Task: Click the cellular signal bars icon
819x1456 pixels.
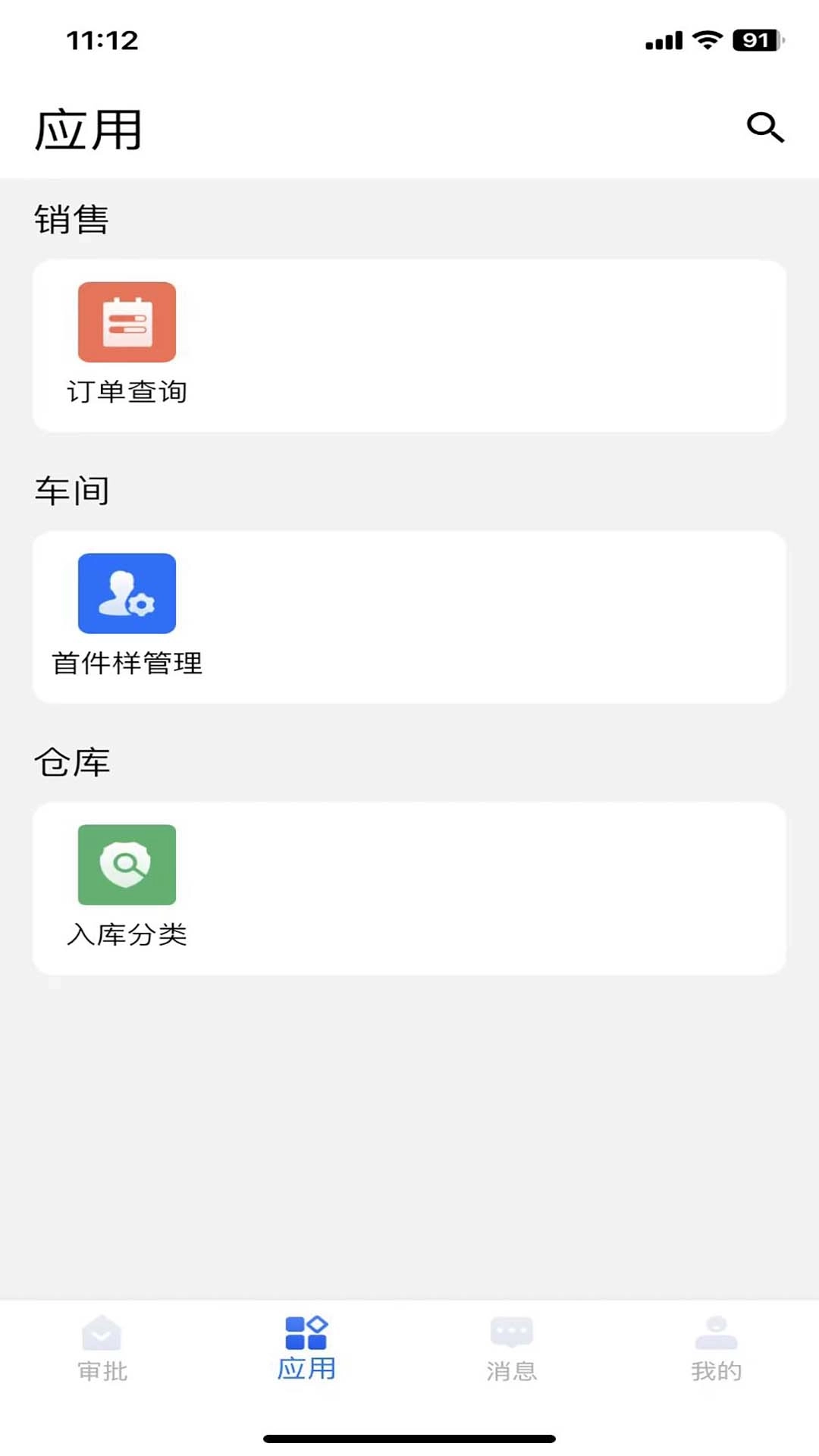Action: [x=663, y=40]
